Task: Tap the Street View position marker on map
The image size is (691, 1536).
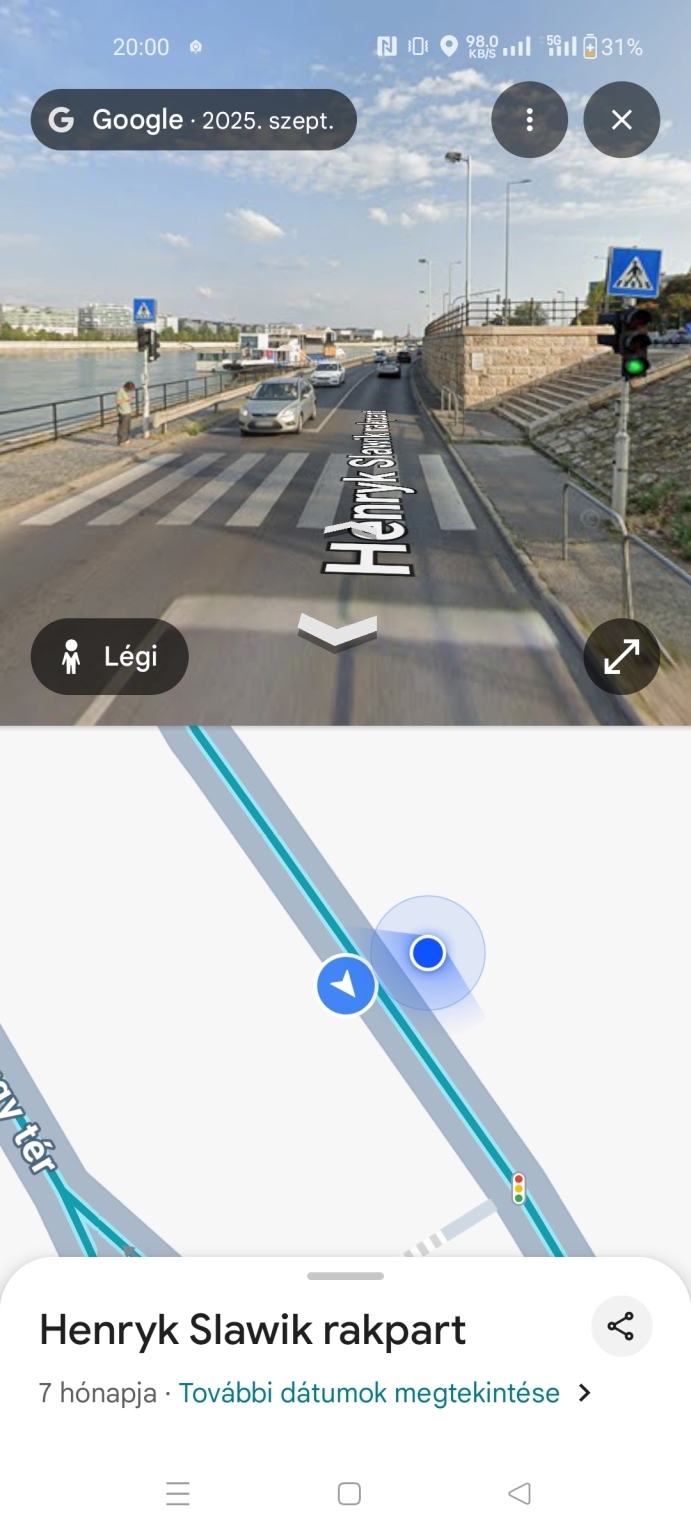Action: pos(345,986)
